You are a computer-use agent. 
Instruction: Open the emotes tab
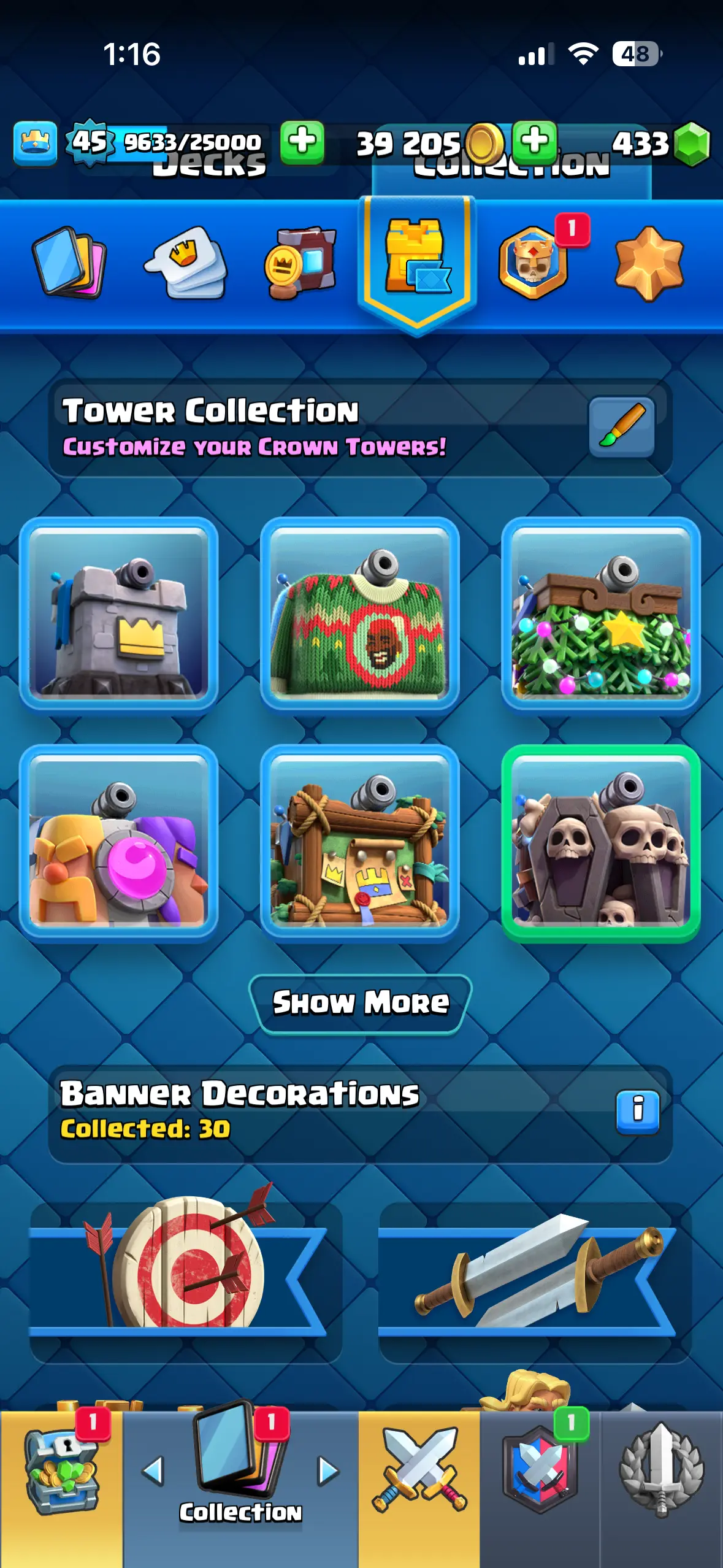(186, 262)
